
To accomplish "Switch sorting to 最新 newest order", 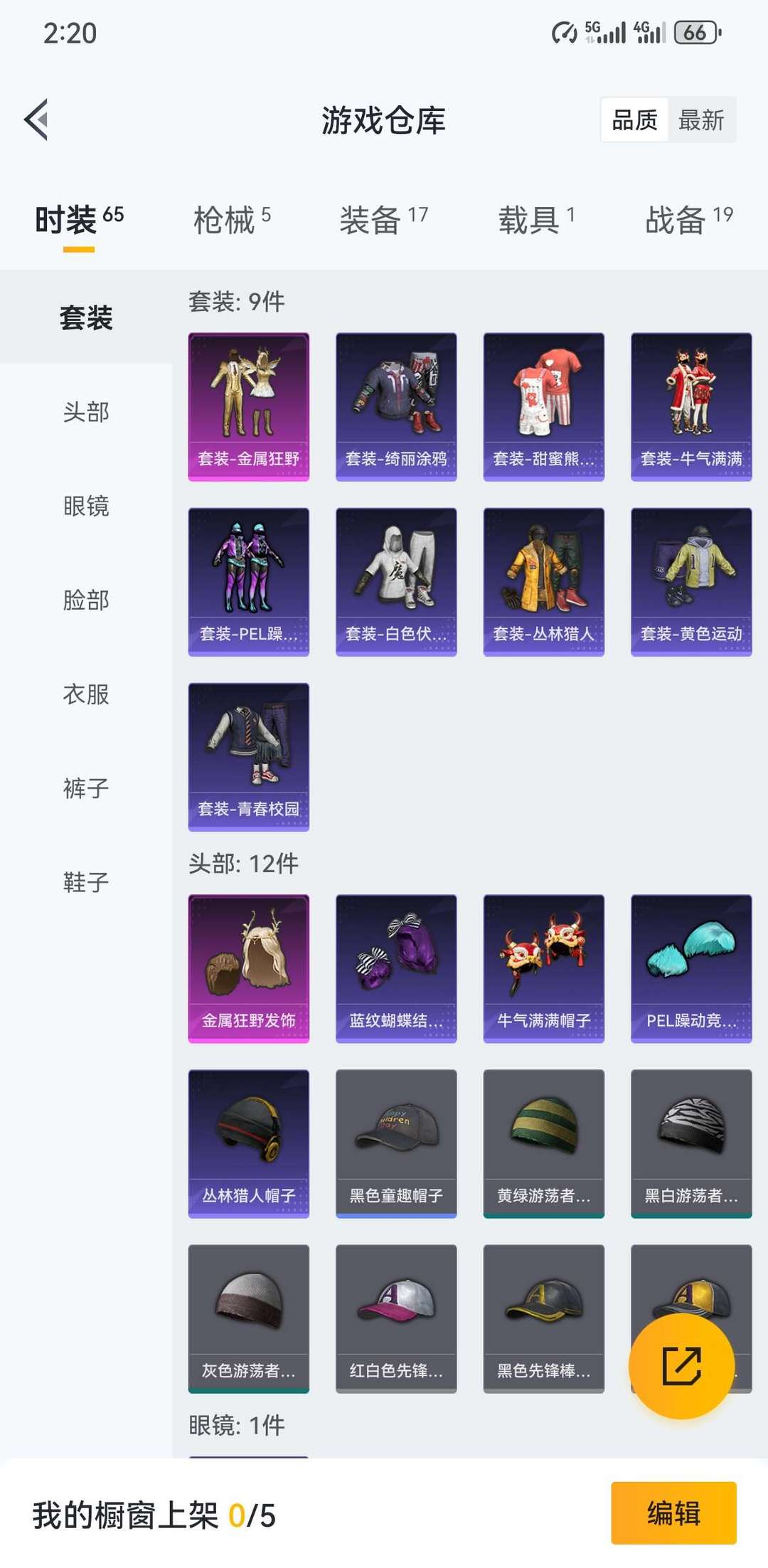I will point(702,120).
